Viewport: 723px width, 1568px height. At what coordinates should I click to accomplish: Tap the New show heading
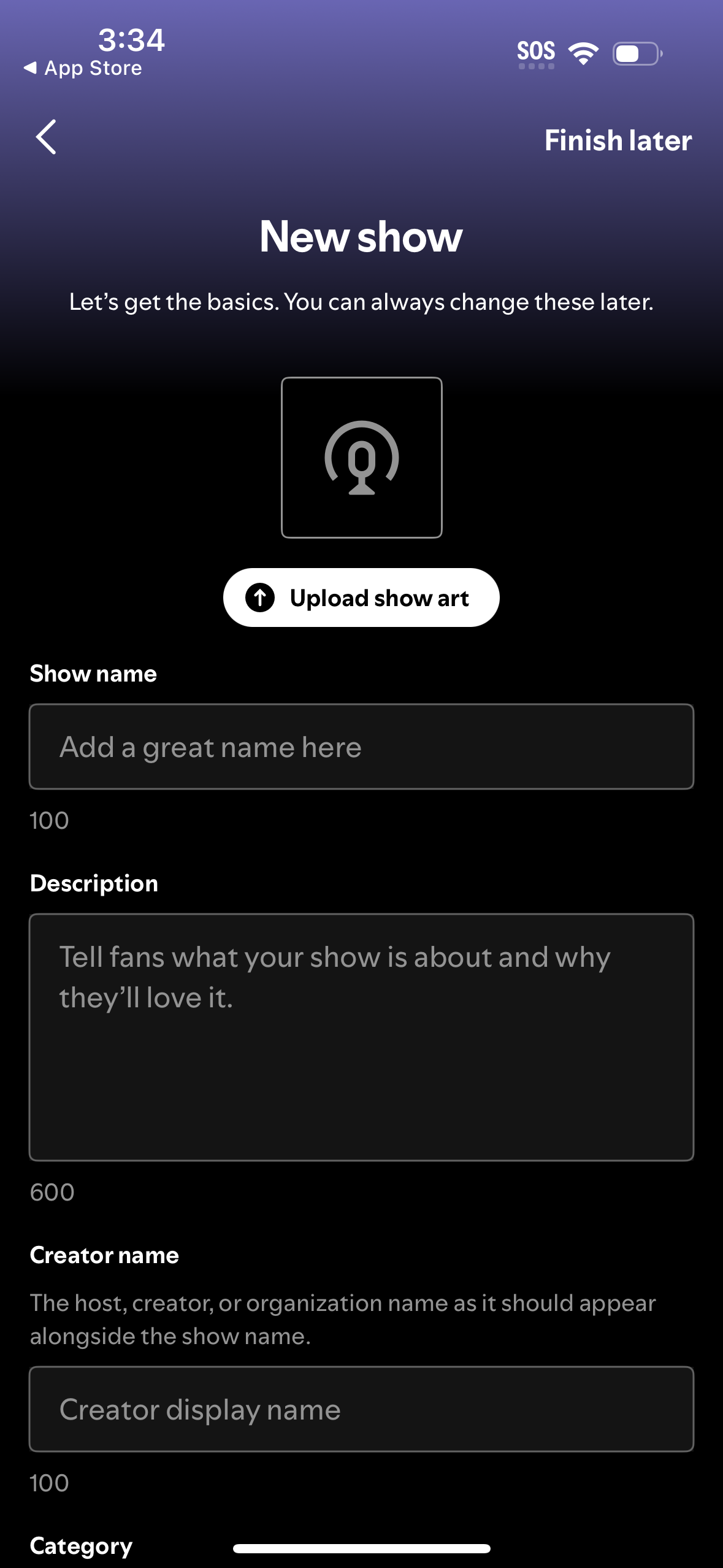(x=361, y=237)
